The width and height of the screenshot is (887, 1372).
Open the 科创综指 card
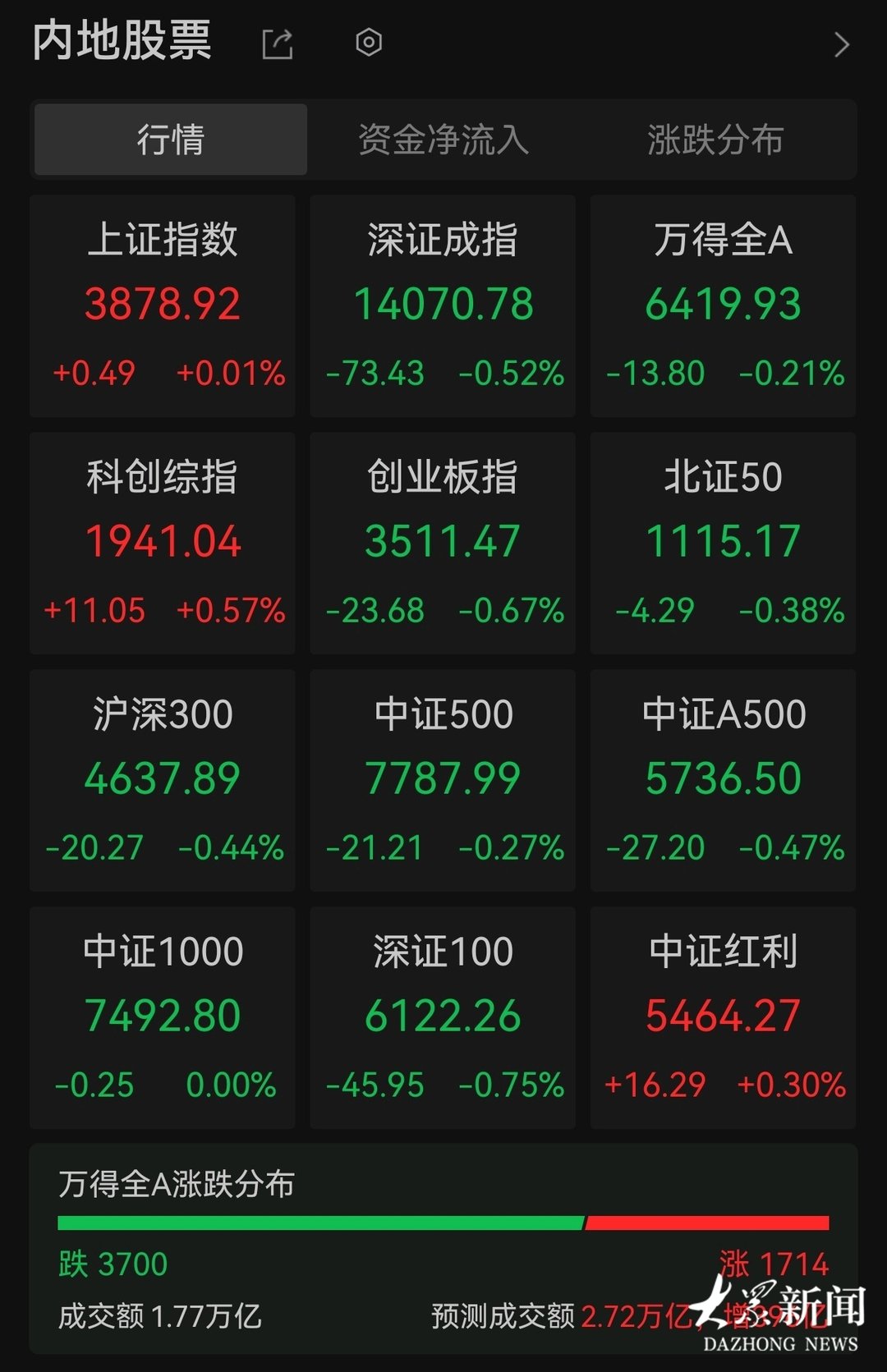[163, 544]
